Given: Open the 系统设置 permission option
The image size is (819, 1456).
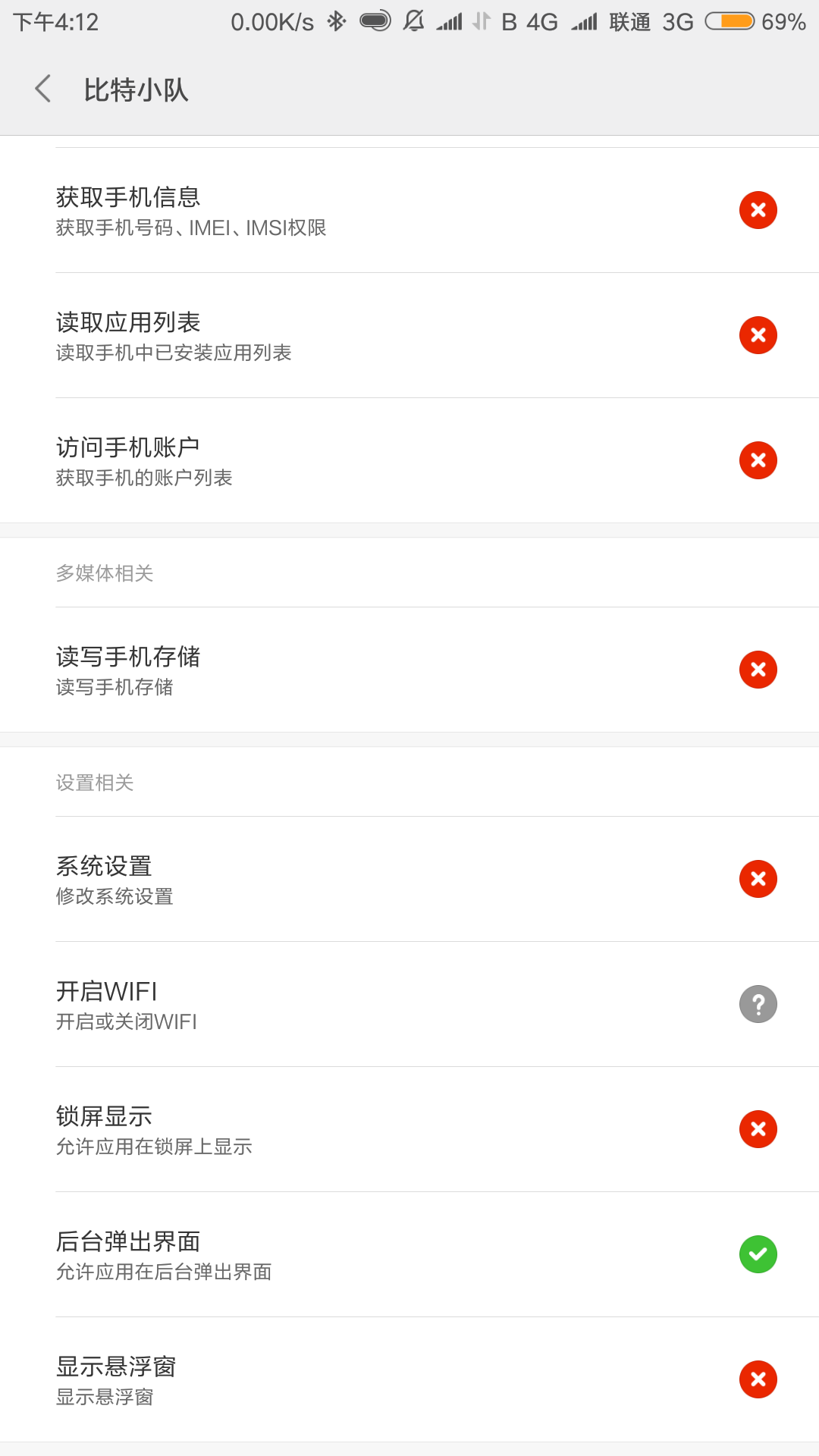Looking at the screenshot, I should [x=409, y=879].
